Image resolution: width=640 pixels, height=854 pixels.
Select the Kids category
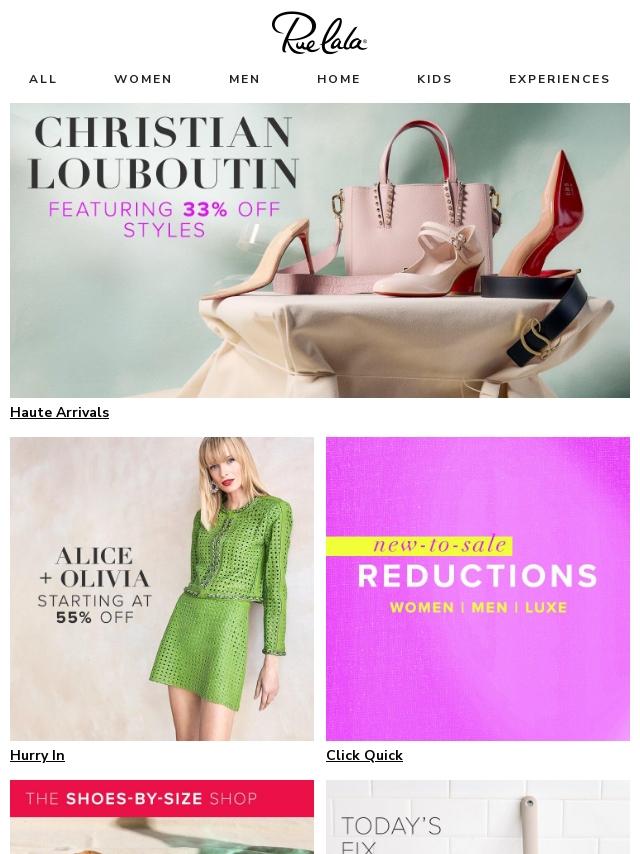tap(435, 79)
